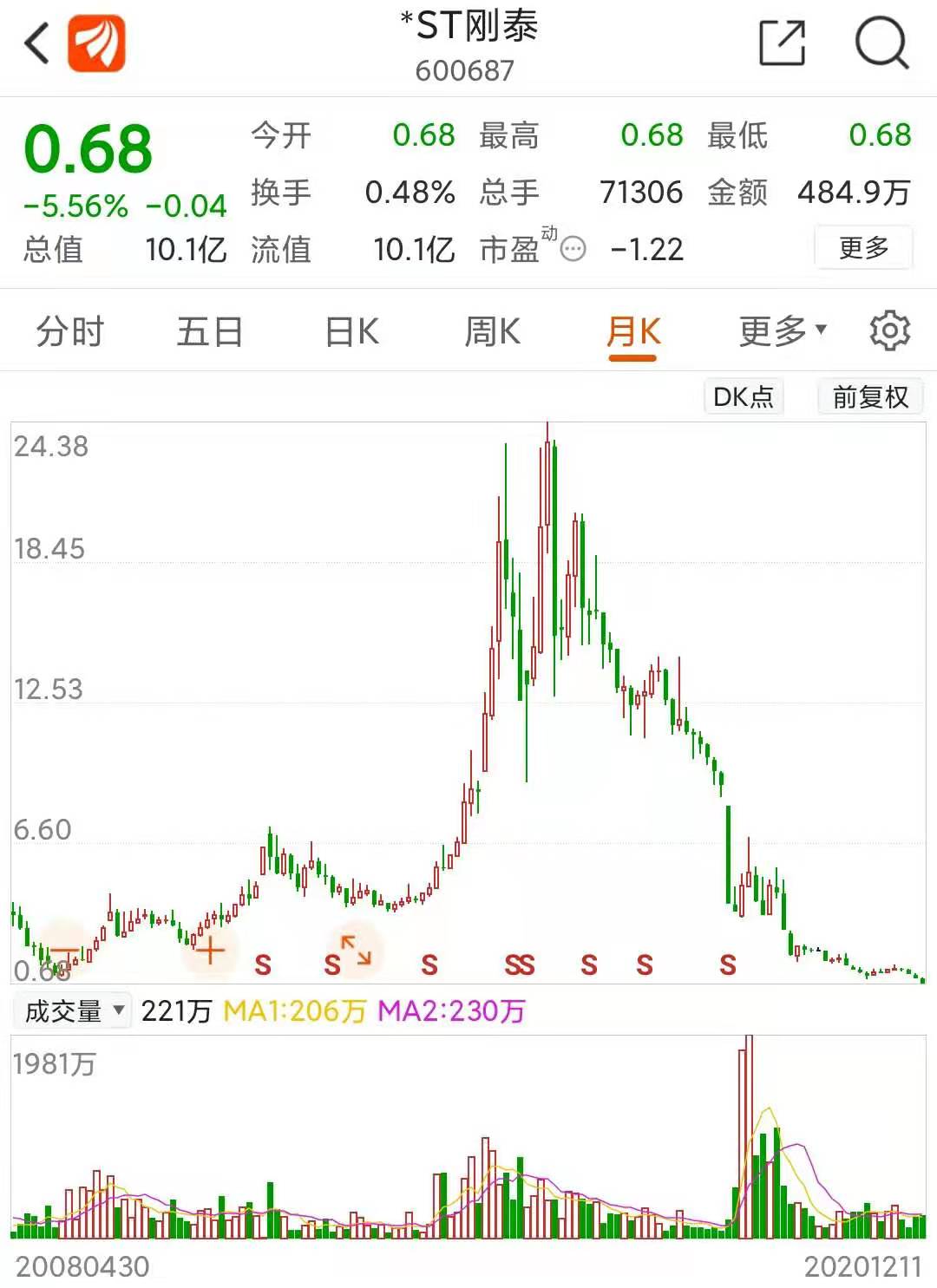937x1288 pixels.
Task: Share this stock page
Action: point(782,43)
